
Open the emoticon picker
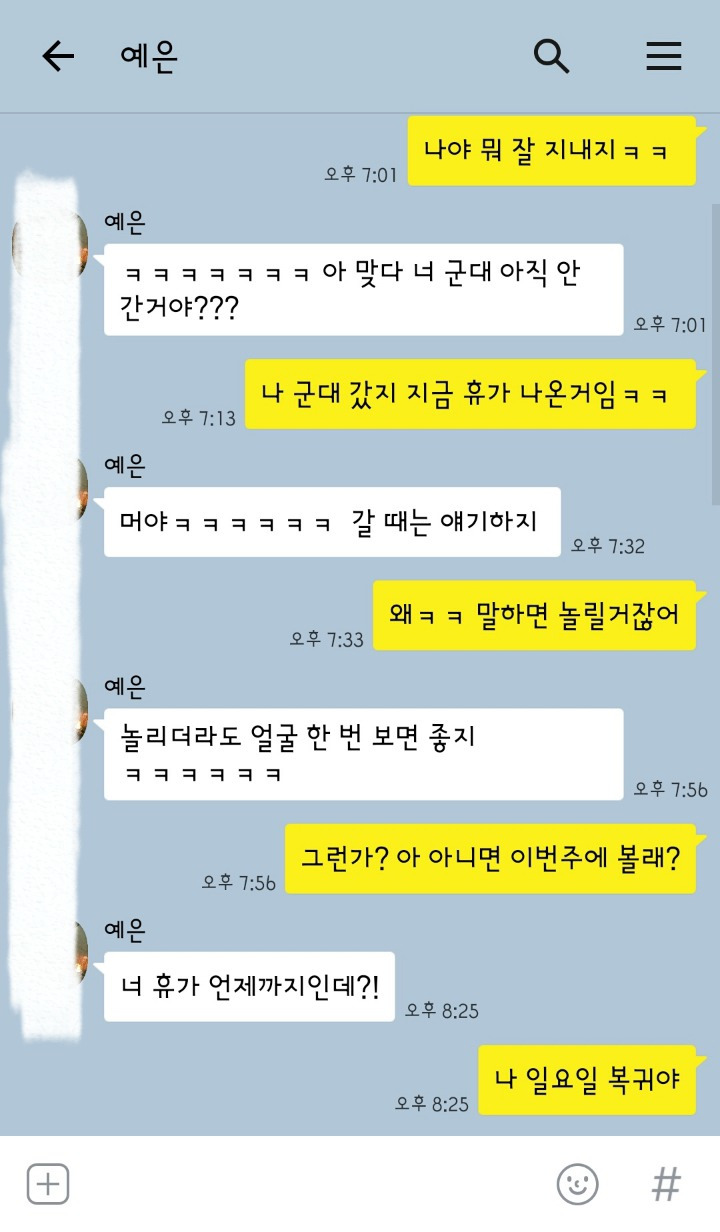pyautogui.click(x=577, y=1184)
